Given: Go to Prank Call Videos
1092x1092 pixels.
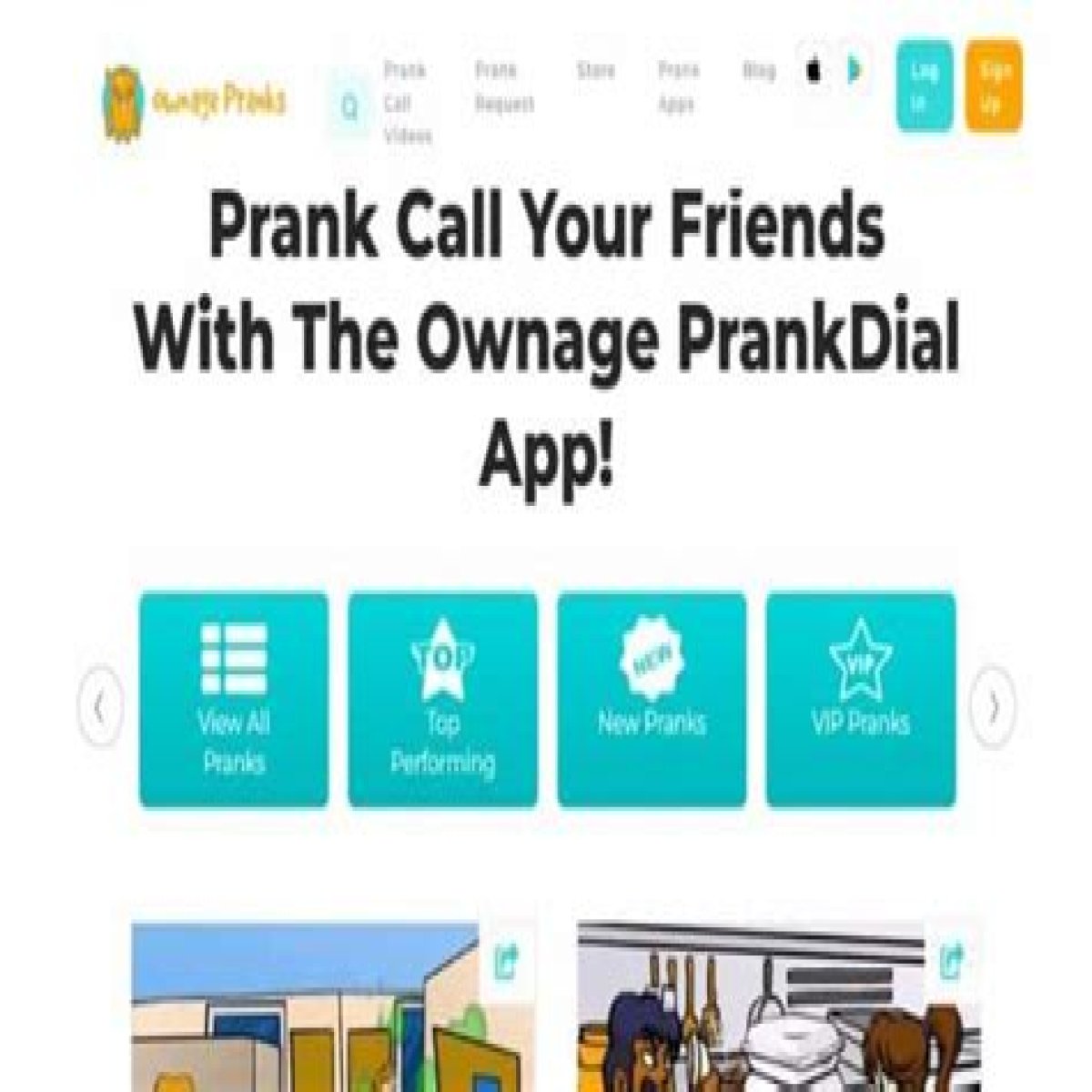Looking at the screenshot, I should click(x=406, y=103).
